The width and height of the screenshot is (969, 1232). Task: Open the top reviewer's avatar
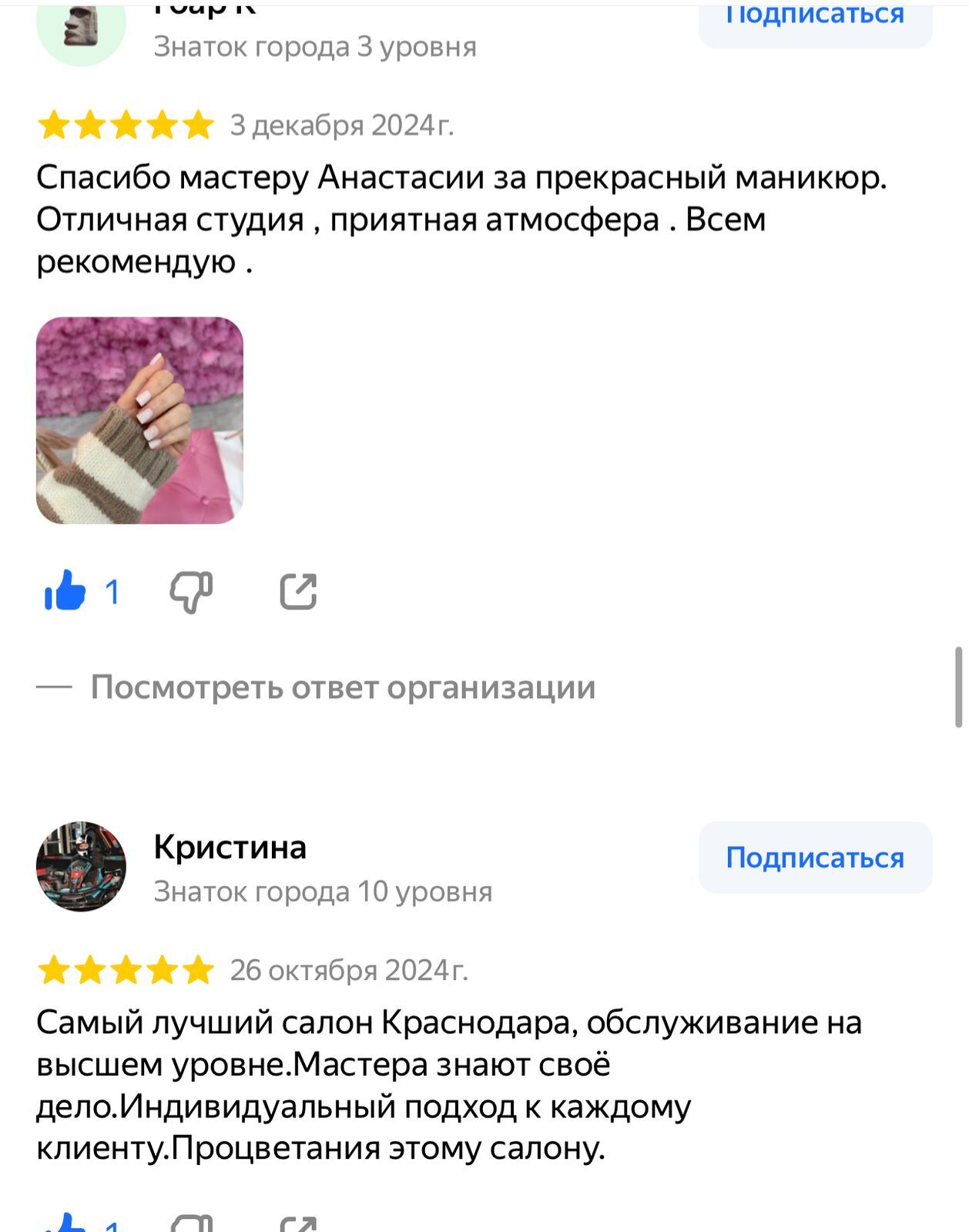81,27
